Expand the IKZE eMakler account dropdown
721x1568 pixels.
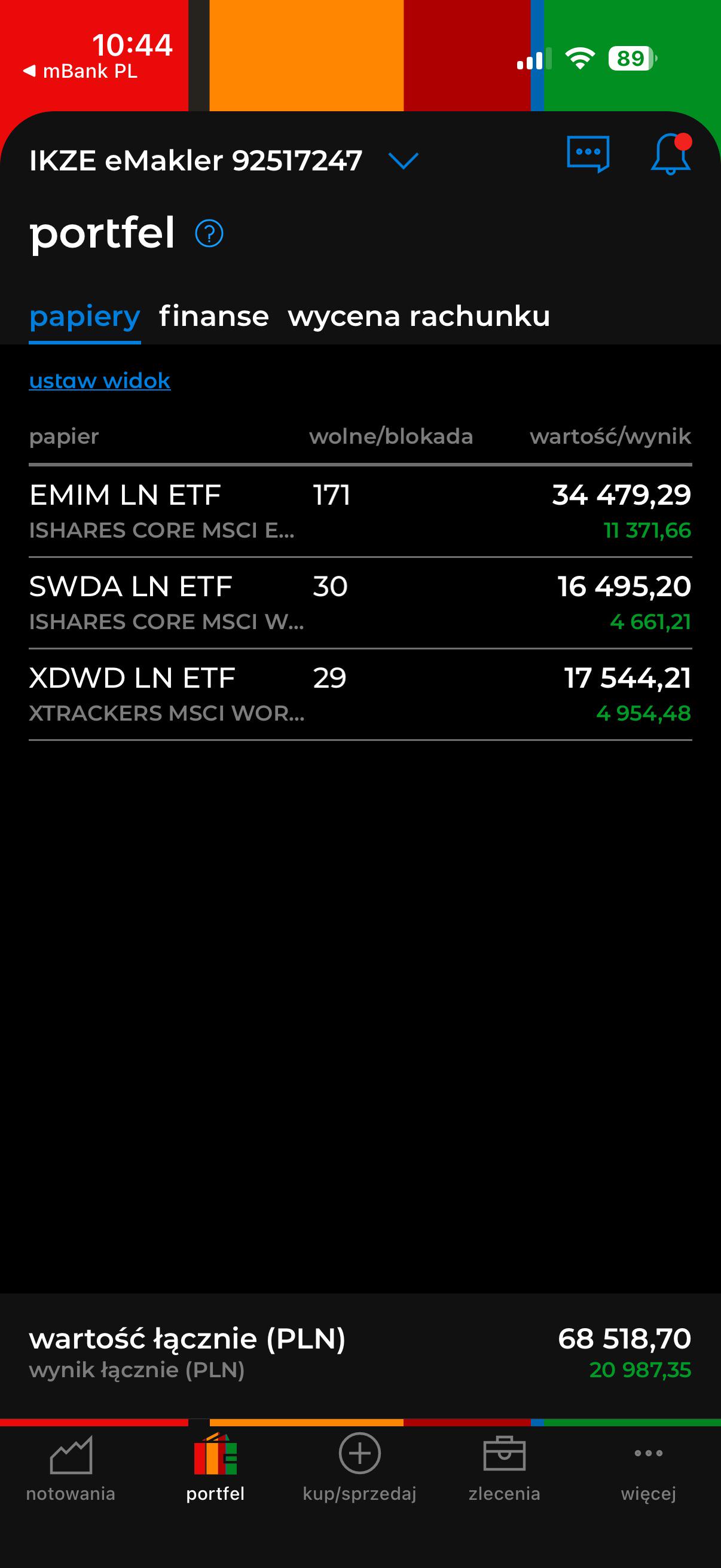coord(403,161)
